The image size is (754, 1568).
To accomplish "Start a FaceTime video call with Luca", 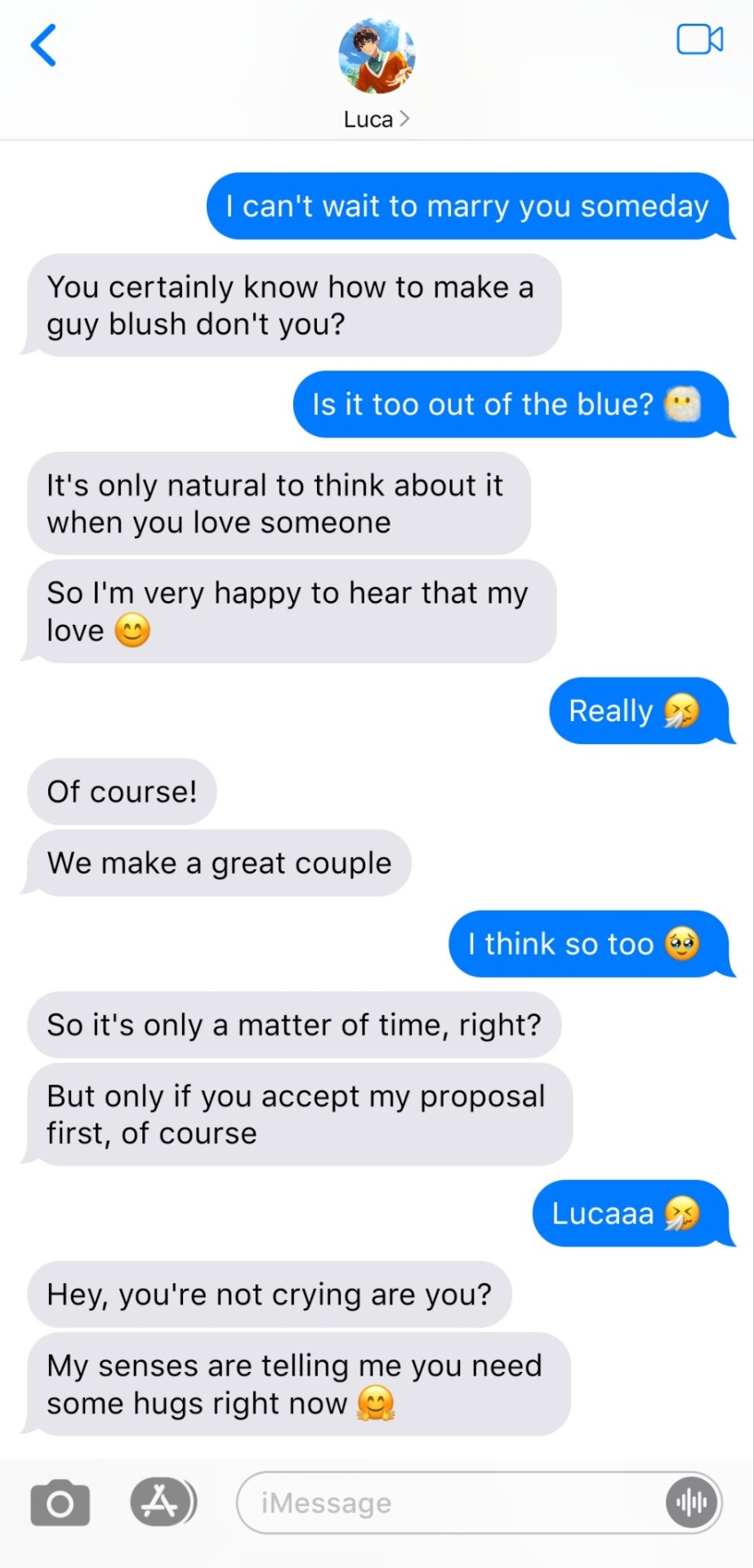I will pyautogui.click(x=699, y=39).
